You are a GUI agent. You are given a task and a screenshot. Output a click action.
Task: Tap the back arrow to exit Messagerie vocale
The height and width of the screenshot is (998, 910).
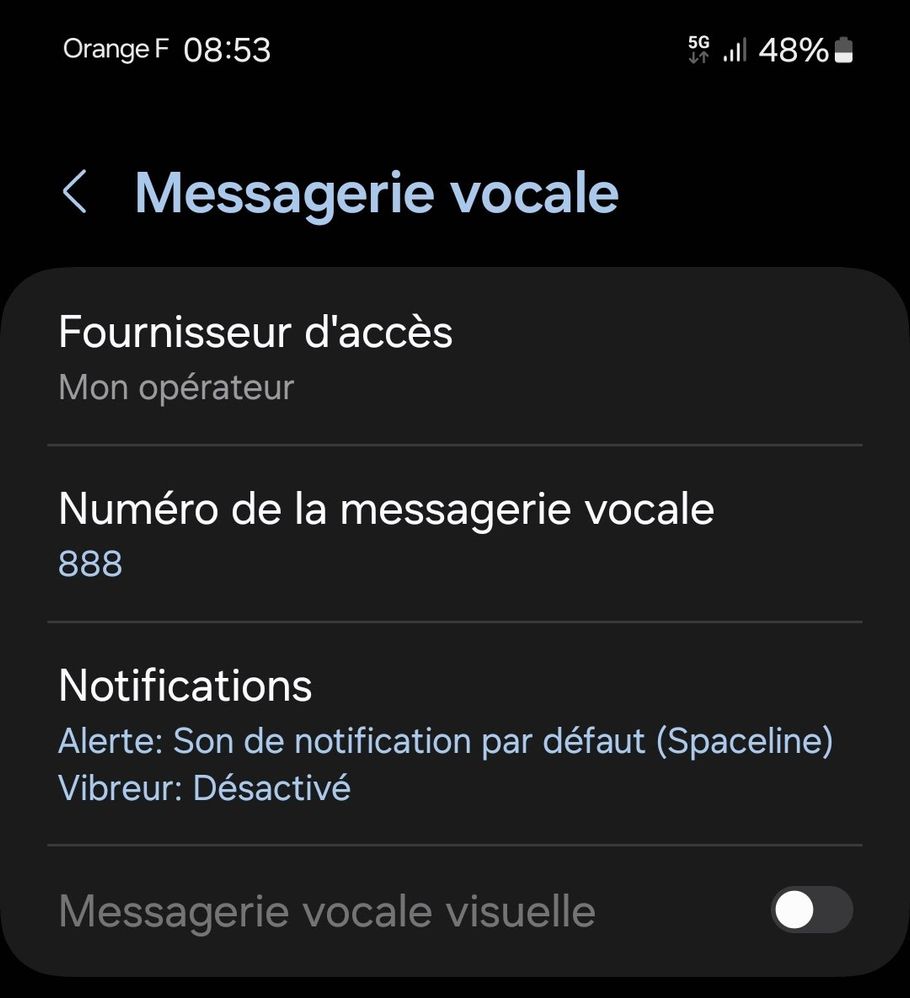tap(75, 191)
